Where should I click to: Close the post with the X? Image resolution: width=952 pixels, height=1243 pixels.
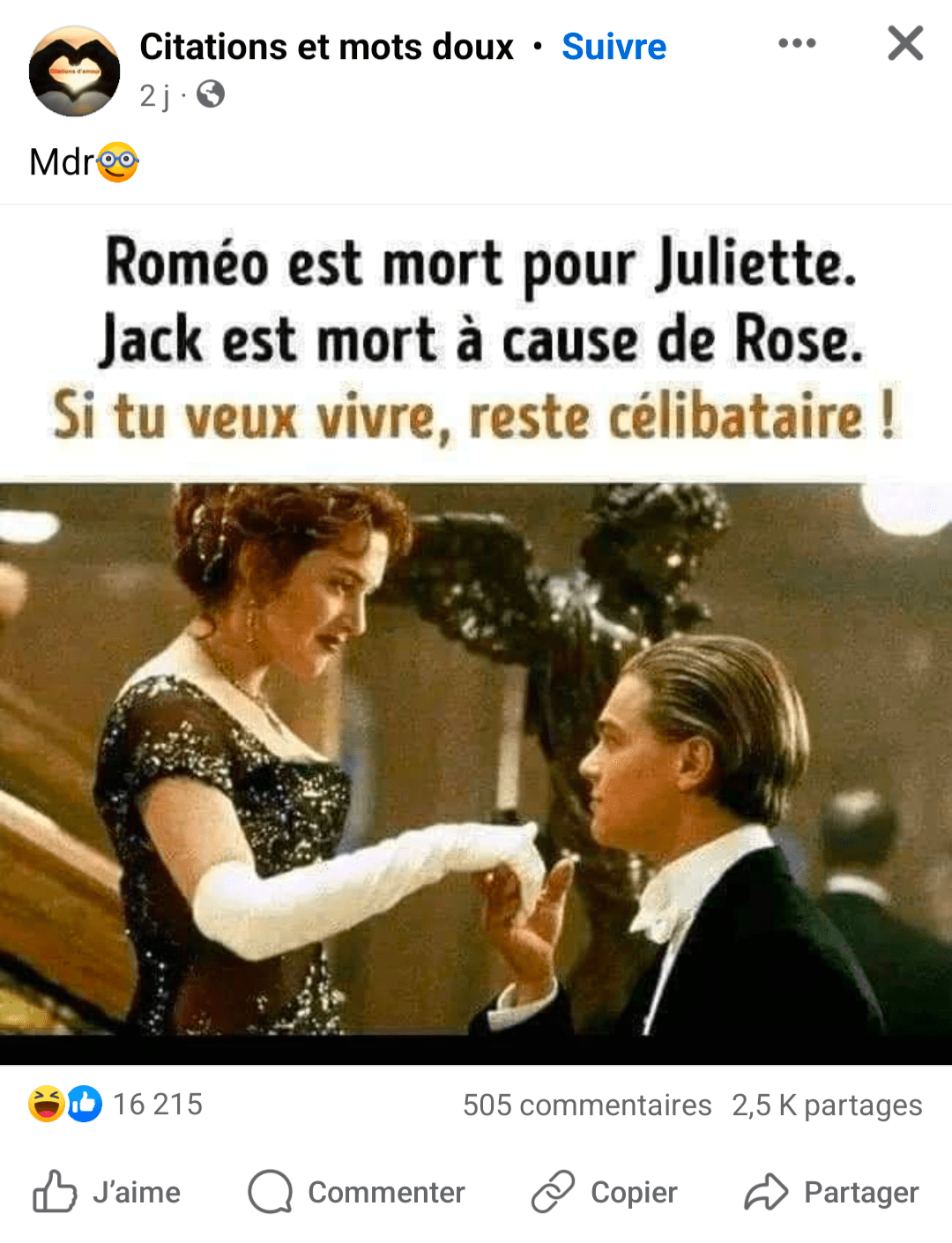[x=905, y=43]
